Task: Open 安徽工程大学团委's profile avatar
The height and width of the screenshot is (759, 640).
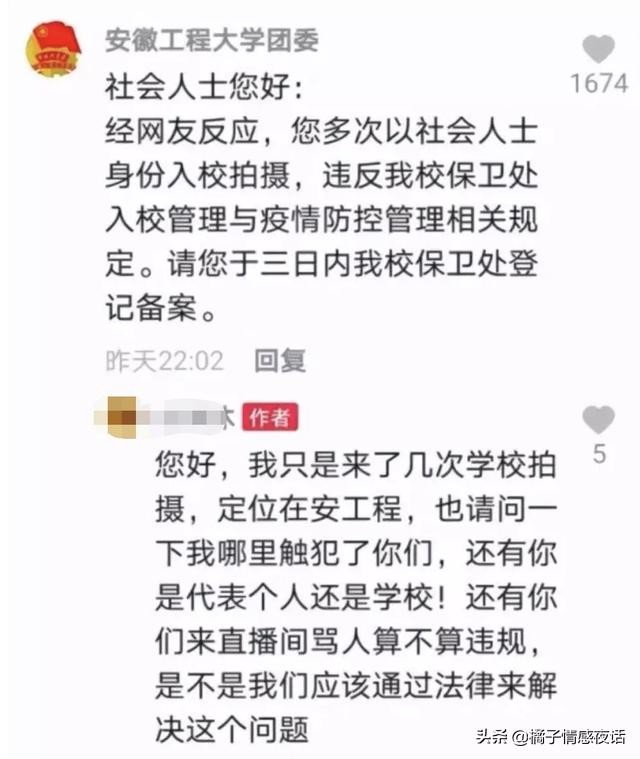Action: pyautogui.click(x=53, y=49)
